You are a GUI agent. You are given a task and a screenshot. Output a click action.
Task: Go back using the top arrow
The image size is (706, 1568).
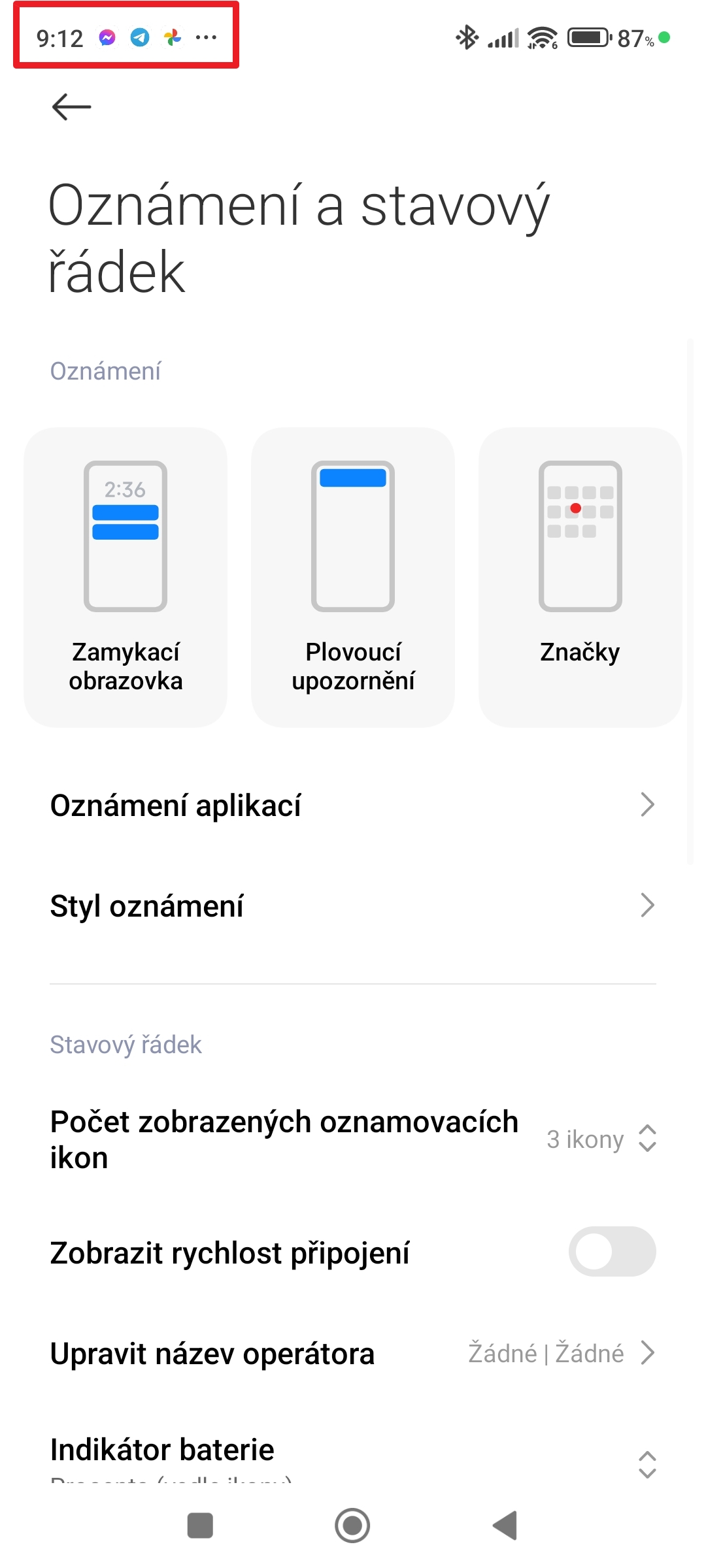(x=71, y=107)
